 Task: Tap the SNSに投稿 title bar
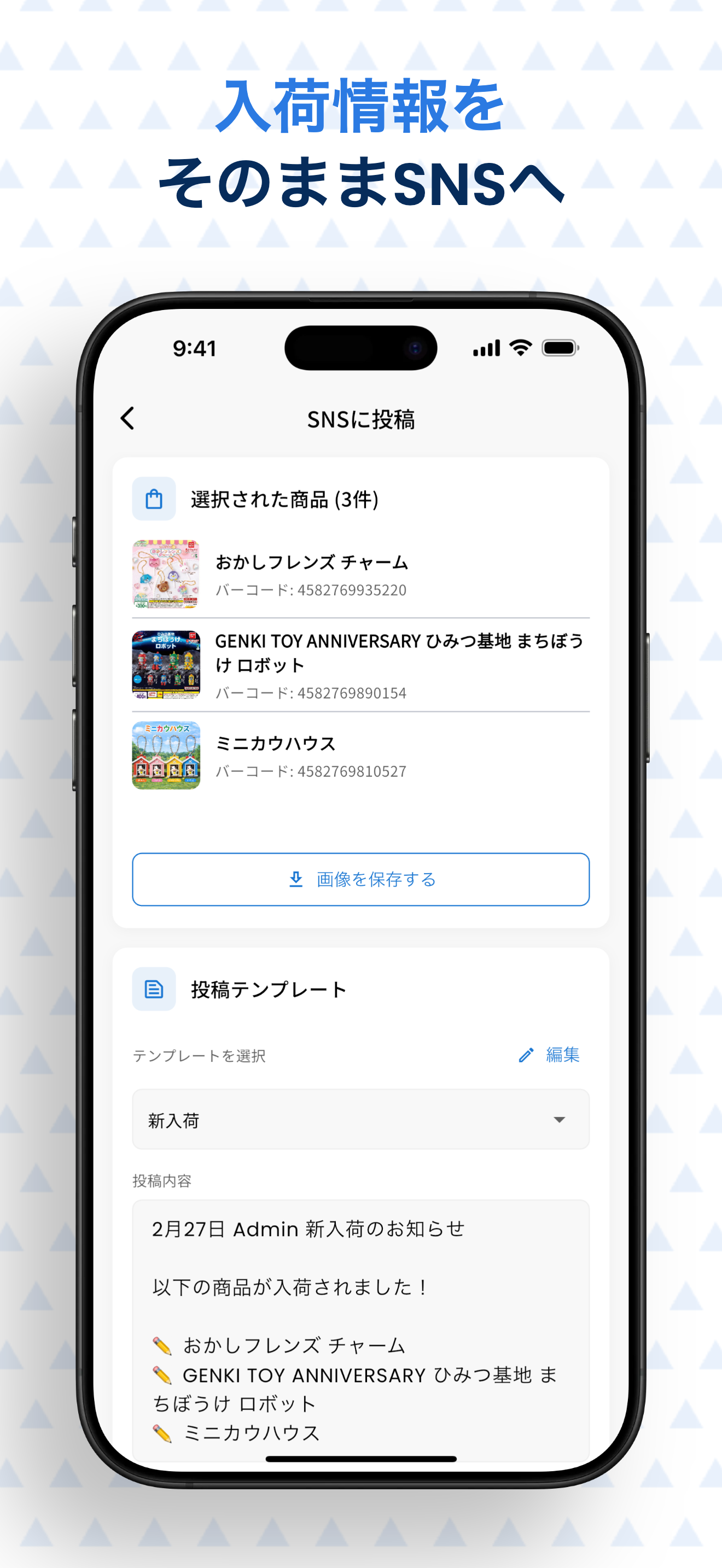point(360,419)
